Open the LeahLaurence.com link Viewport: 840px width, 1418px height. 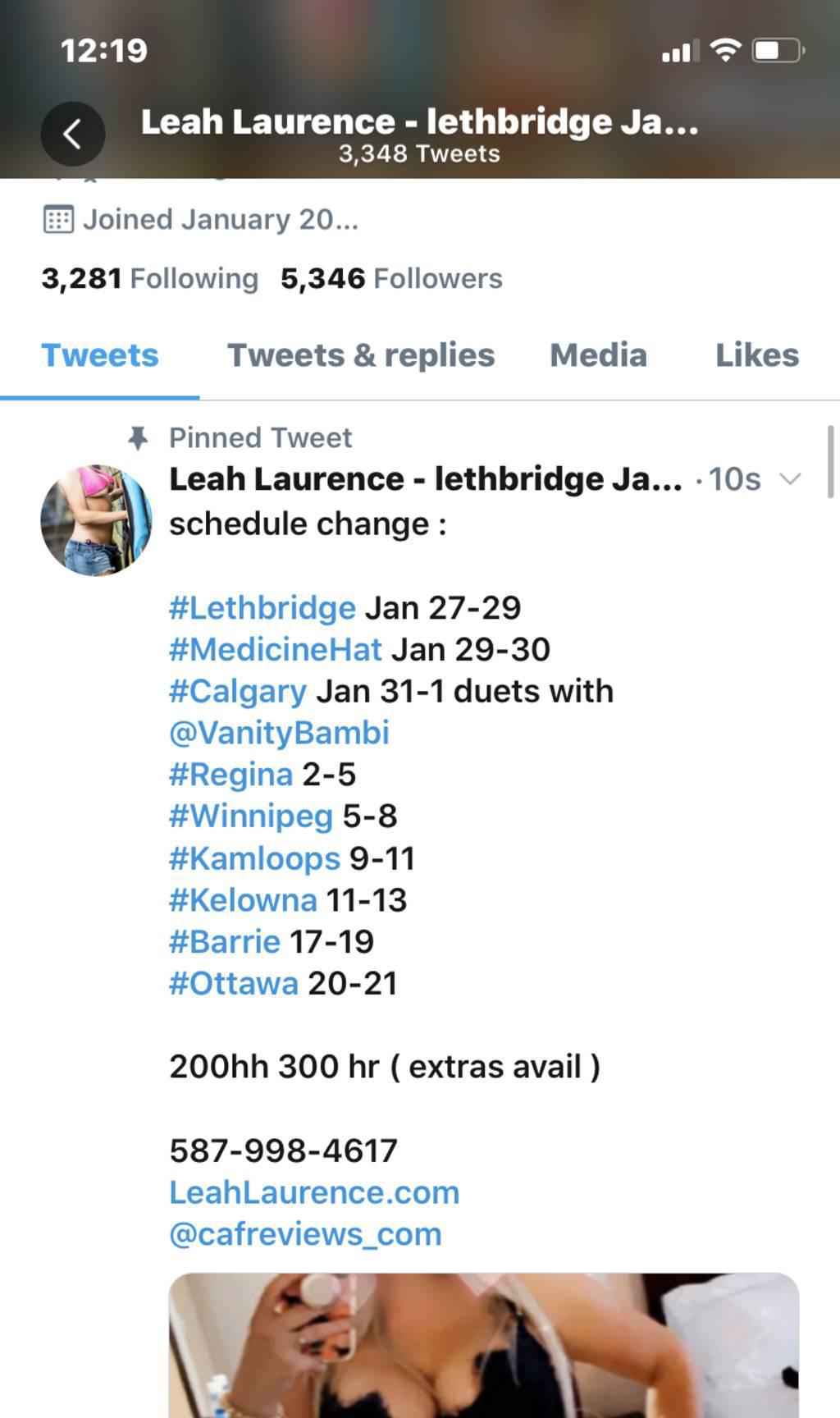coord(314,1192)
